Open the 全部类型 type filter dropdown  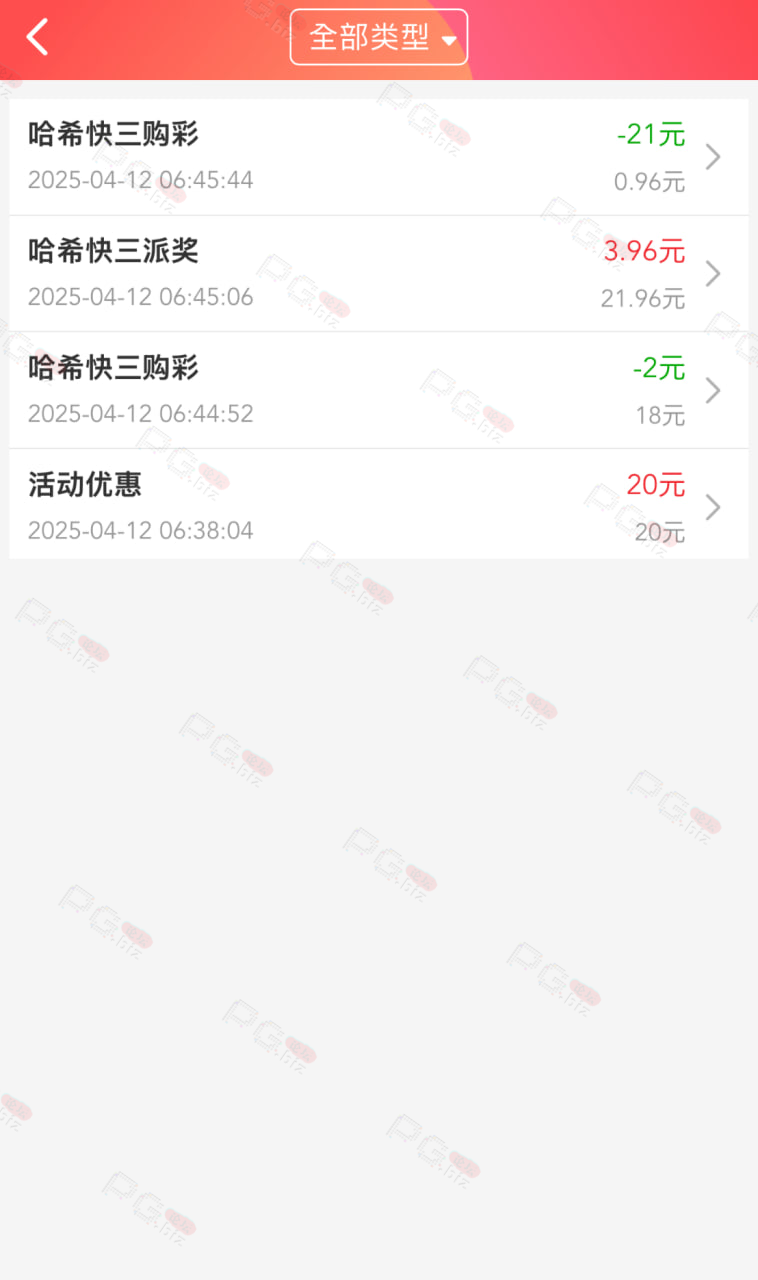click(x=379, y=37)
